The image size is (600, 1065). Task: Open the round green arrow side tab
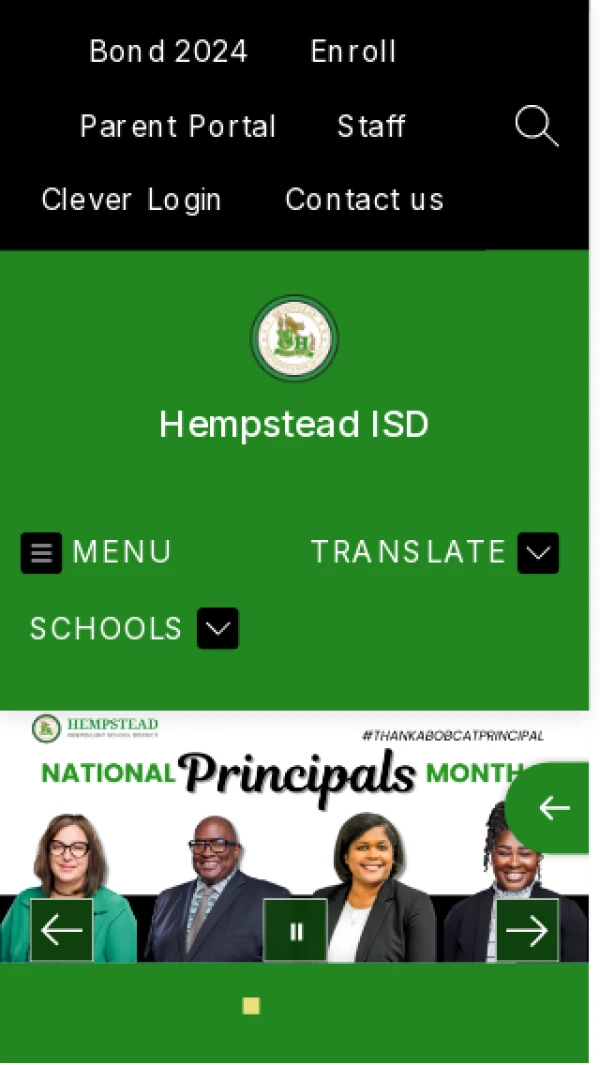point(552,808)
